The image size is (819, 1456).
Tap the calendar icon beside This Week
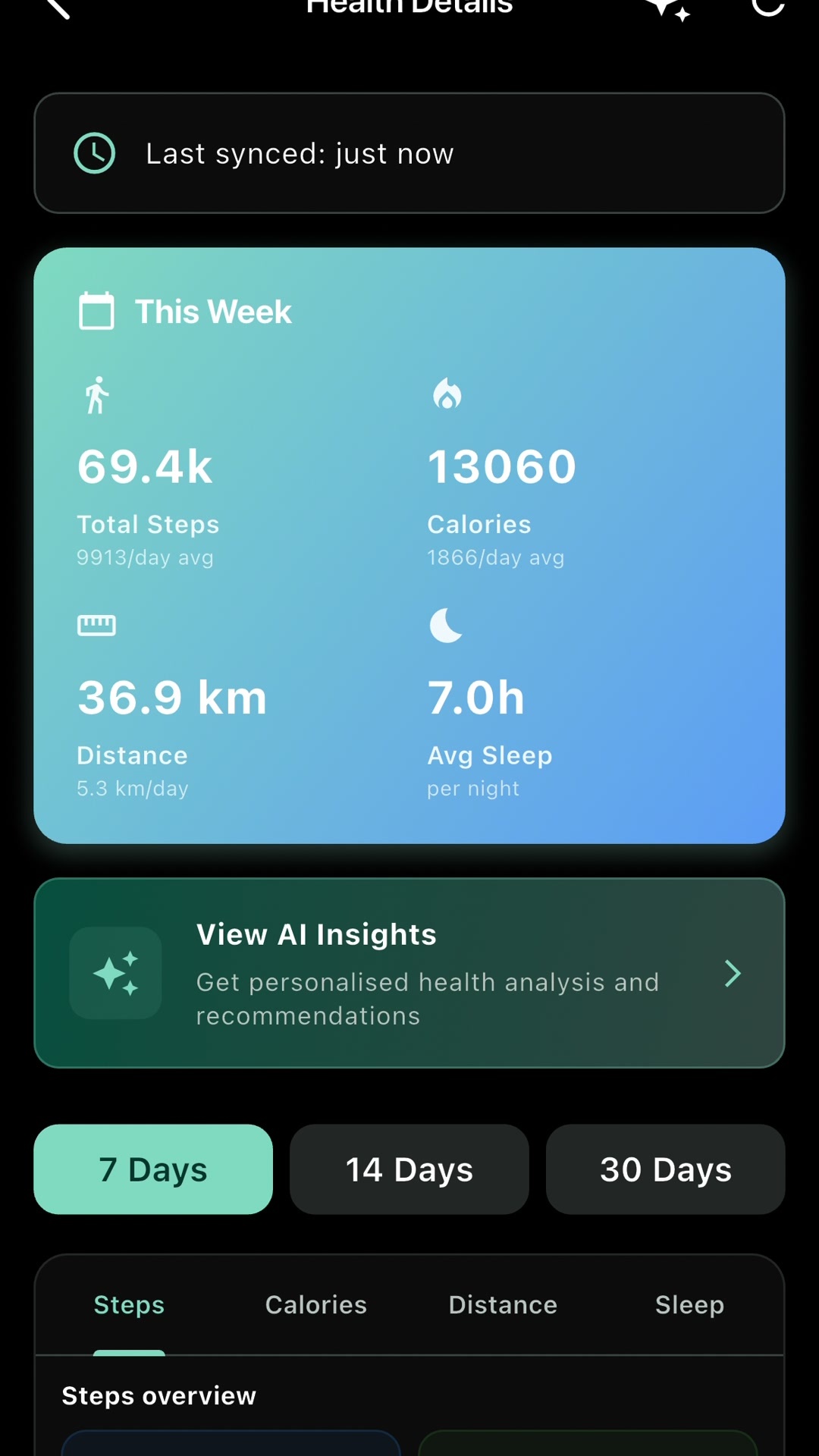[96, 310]
